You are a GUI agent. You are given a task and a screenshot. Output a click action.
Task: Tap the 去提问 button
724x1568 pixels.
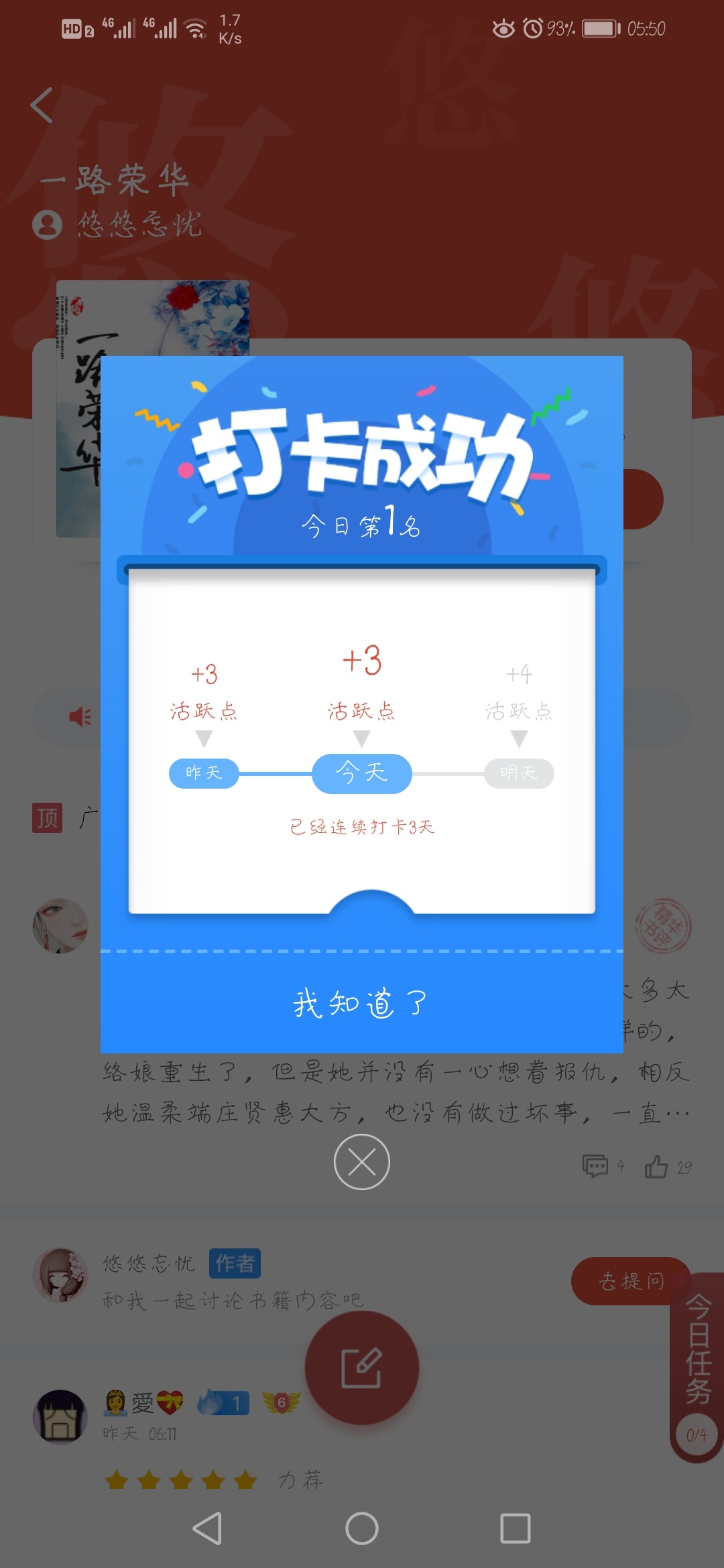pyautogui.click(x=630, y=1281)
